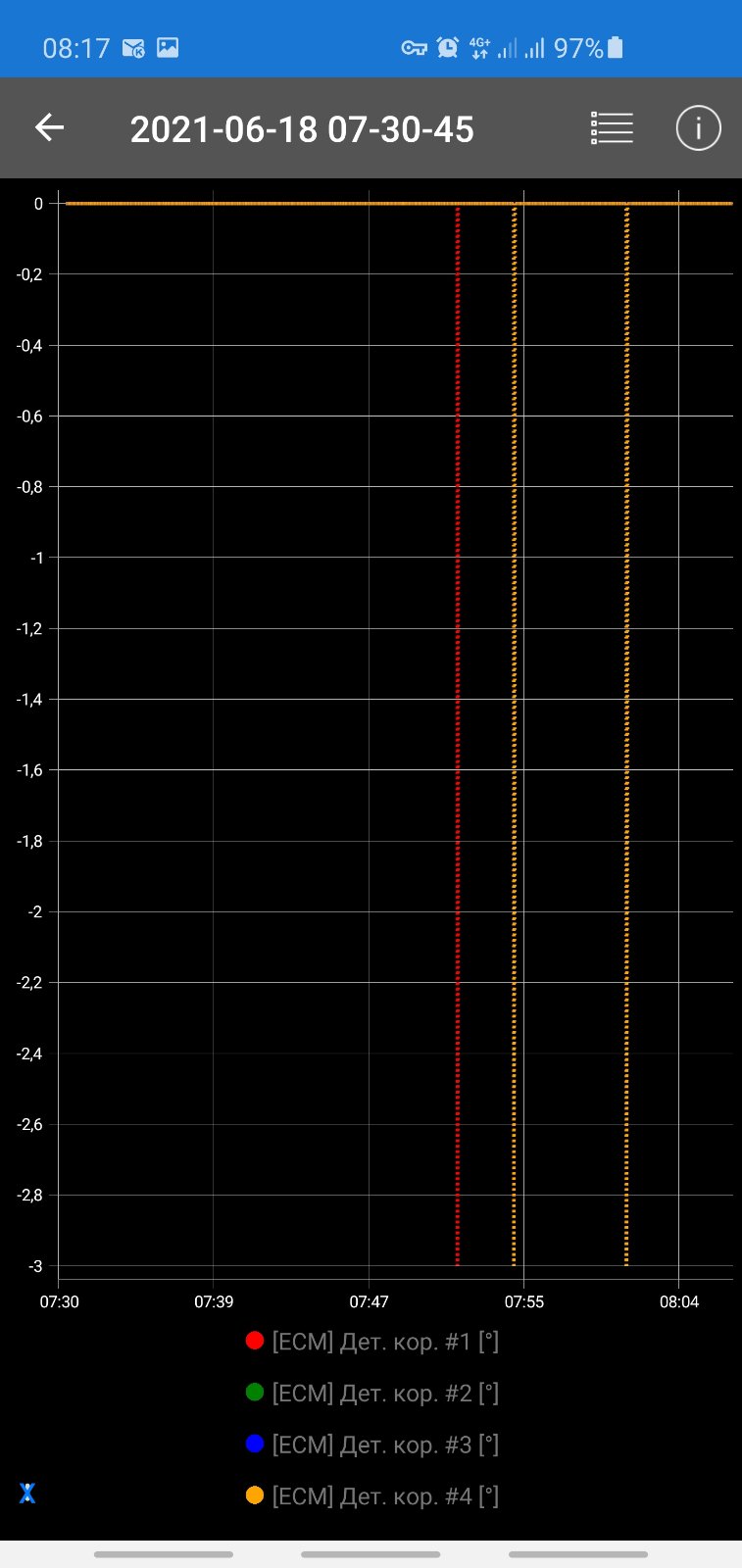Image resolution: width=742 pixels, height=1568 pixels.
Task: Go back using the arrow icon
Action: pyautogui.click(x=49, y=127)
